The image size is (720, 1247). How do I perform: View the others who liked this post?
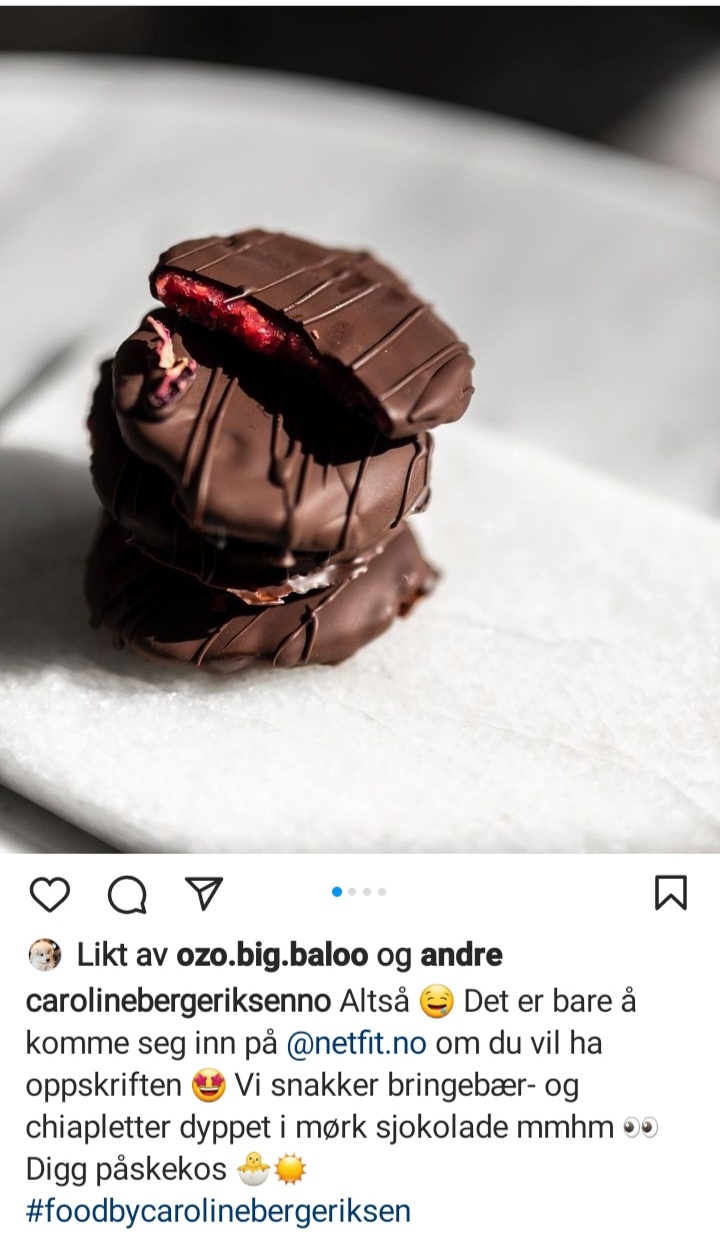click(x=461, y=956)
